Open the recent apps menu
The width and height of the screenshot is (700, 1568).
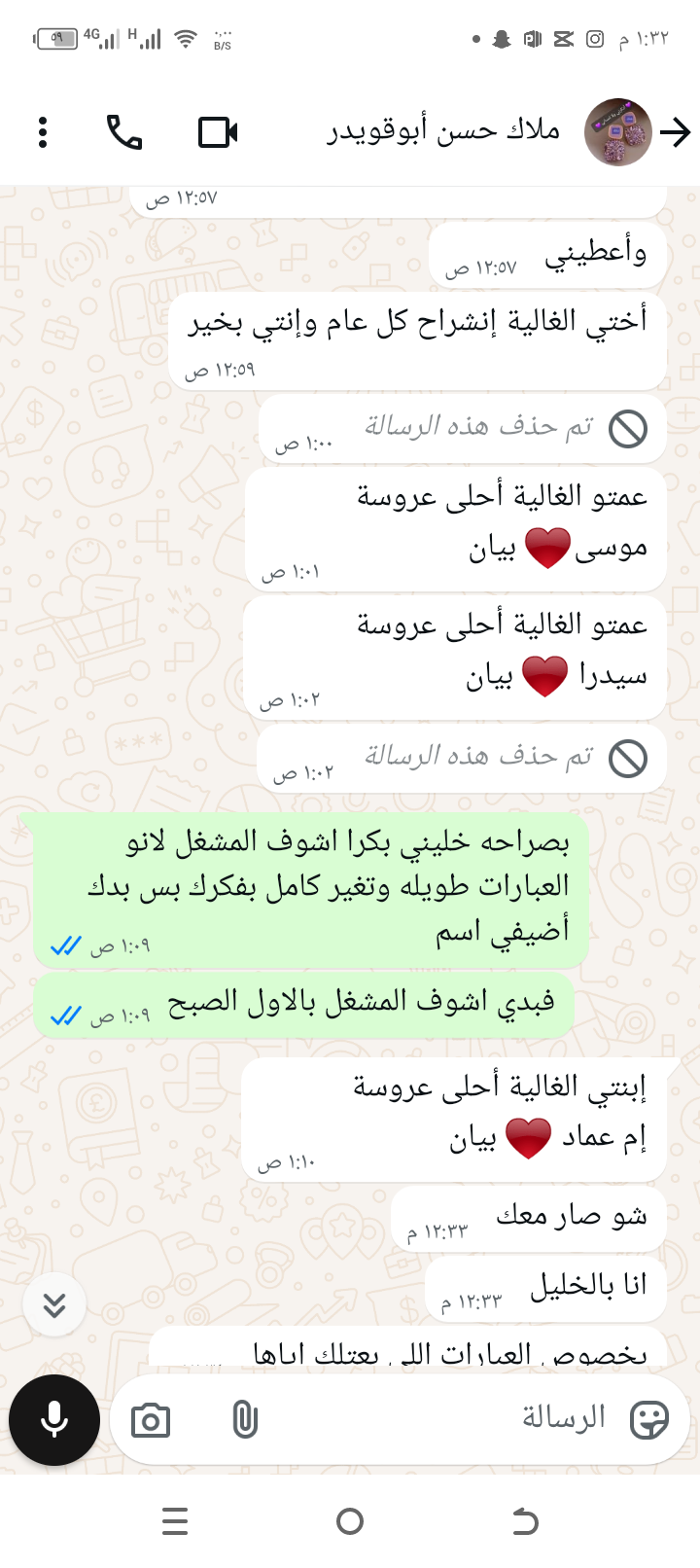tap(175, 1521)
